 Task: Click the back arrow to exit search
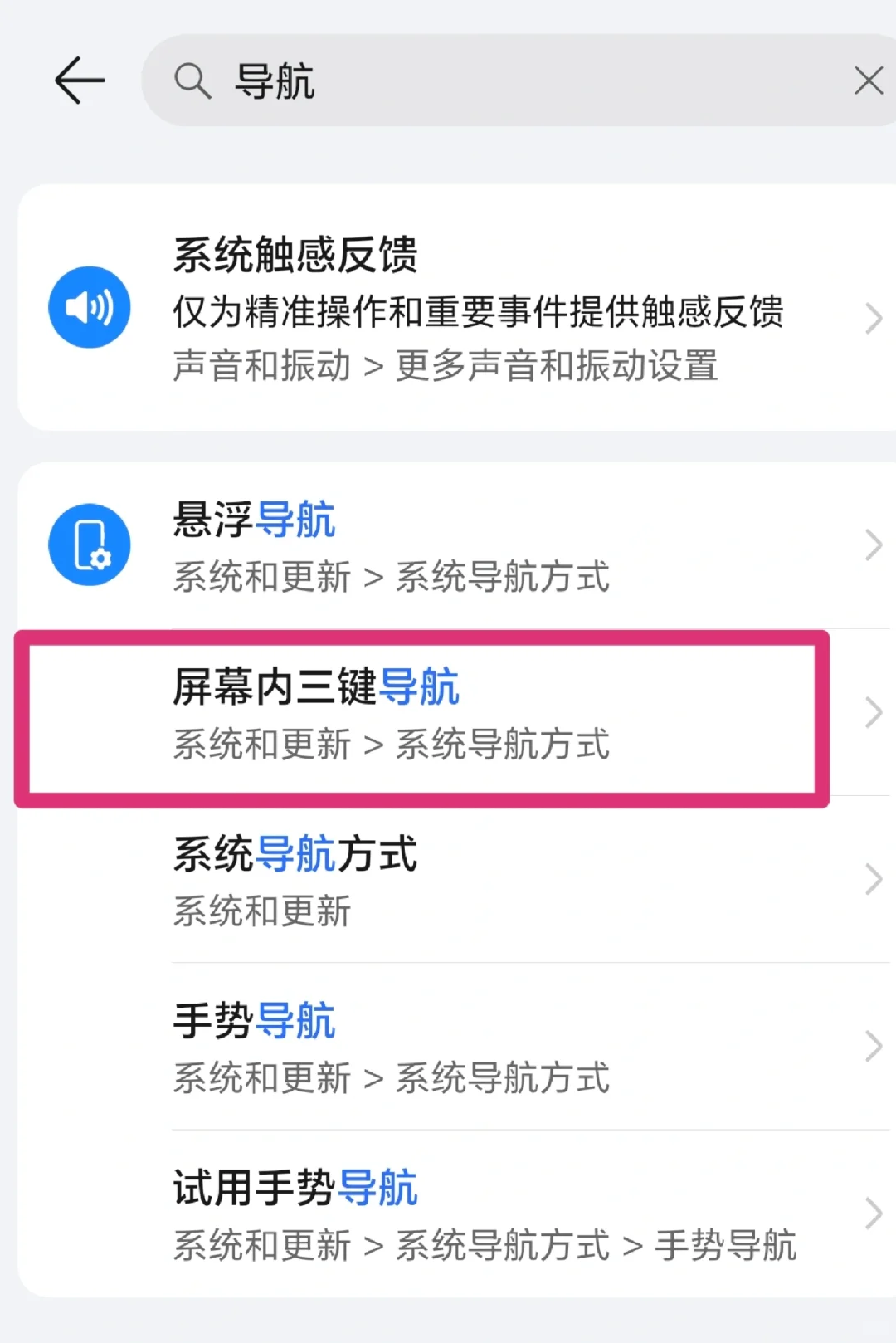(x=79, y=81)
